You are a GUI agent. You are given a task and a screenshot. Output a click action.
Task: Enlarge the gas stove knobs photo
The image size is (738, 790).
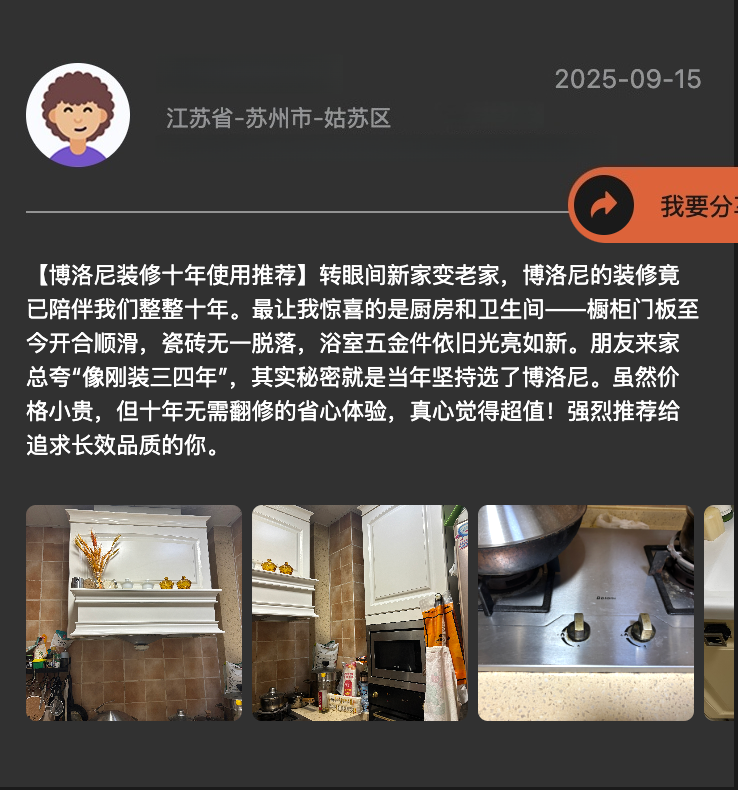point(586,612)
